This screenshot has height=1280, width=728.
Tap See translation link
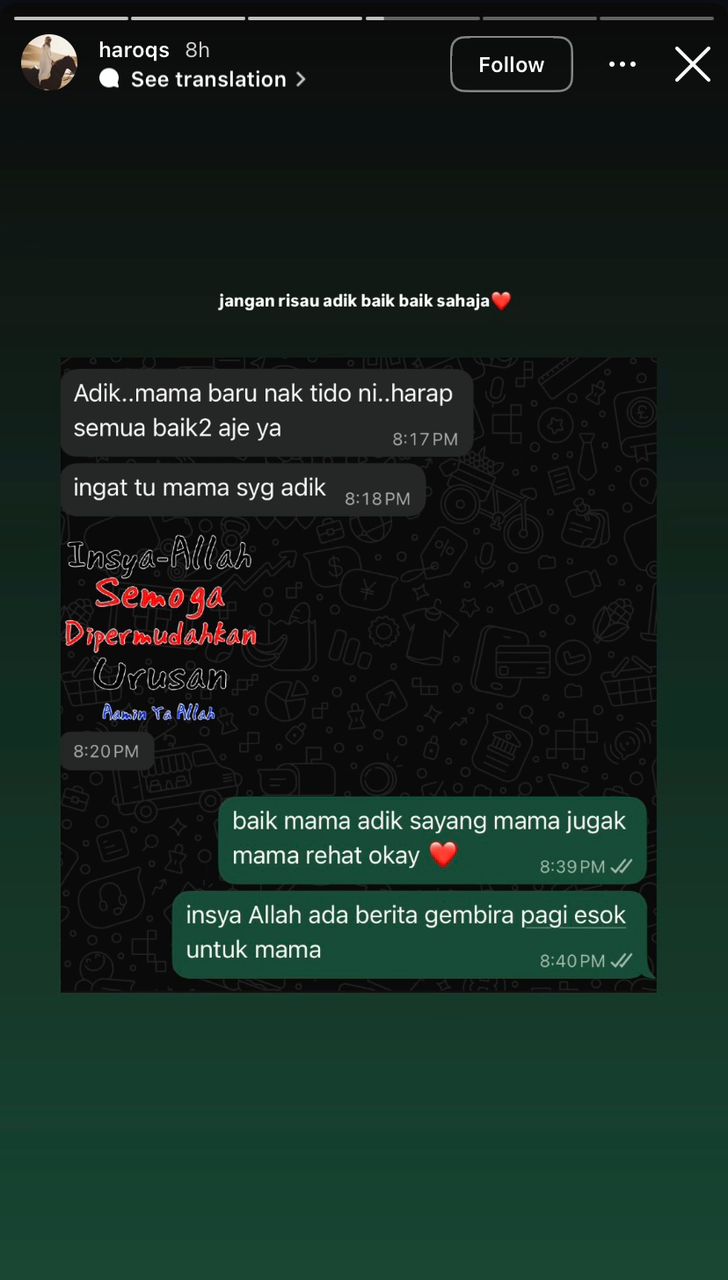(208, 79)
